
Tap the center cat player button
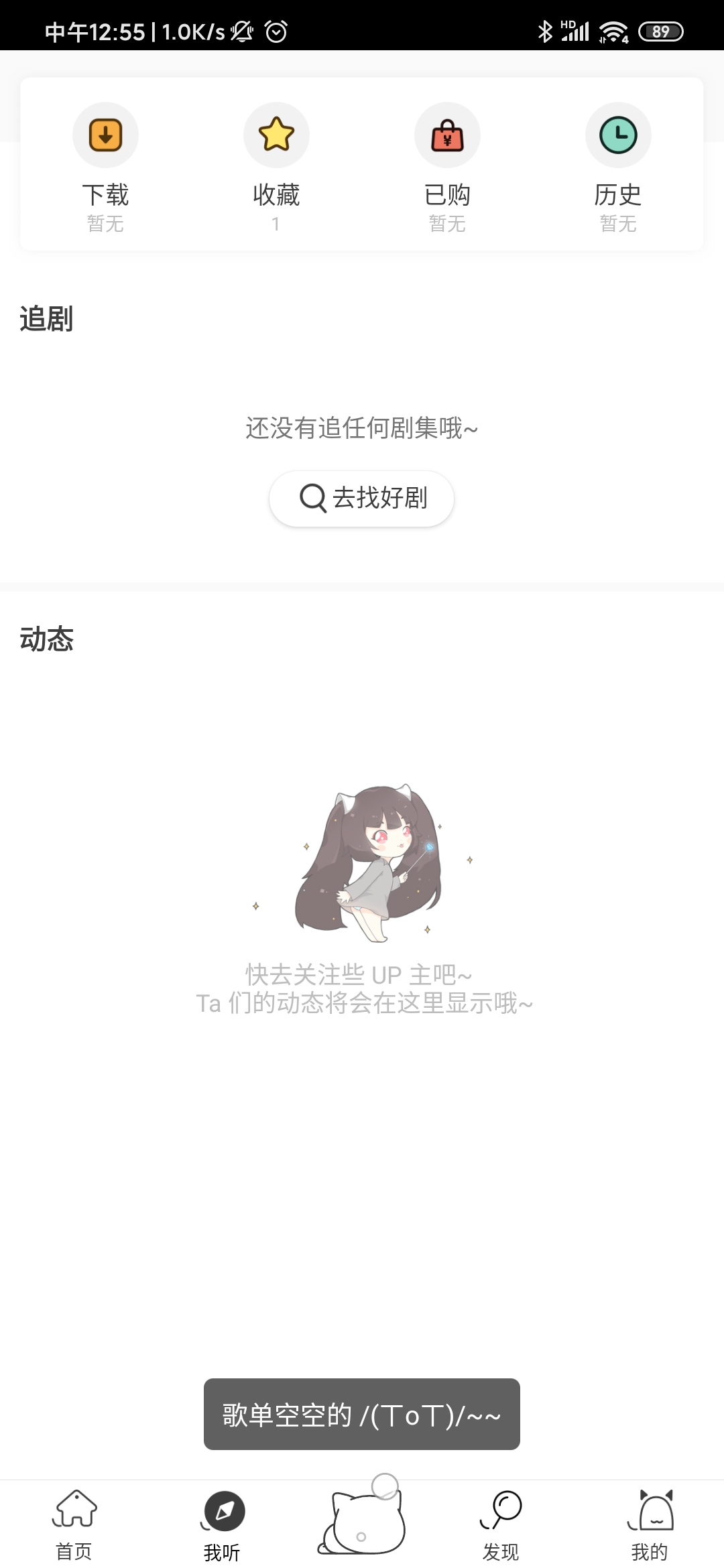point(363,1516)
